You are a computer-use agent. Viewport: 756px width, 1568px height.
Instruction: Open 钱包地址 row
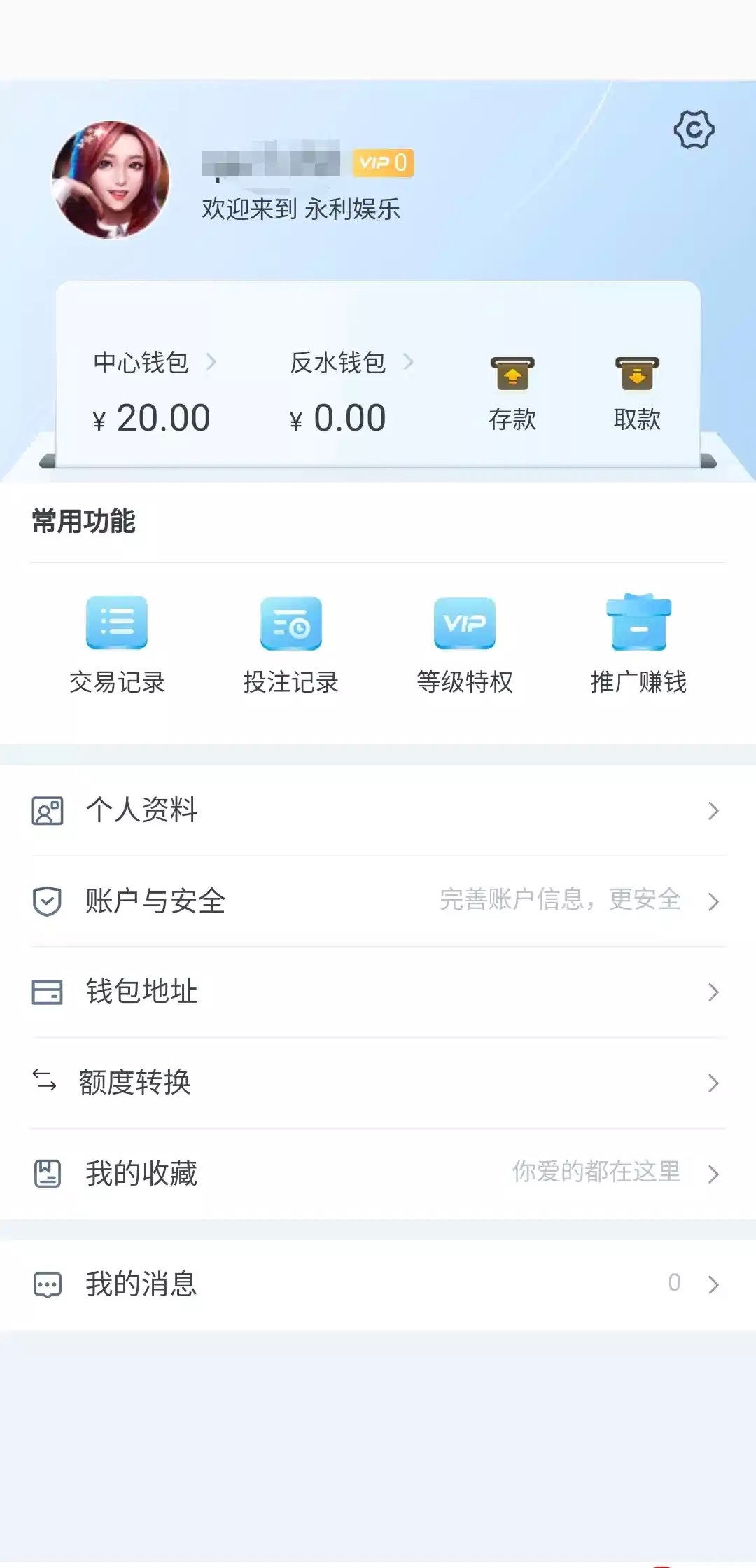pyautogui.click(x=378, y=992)
